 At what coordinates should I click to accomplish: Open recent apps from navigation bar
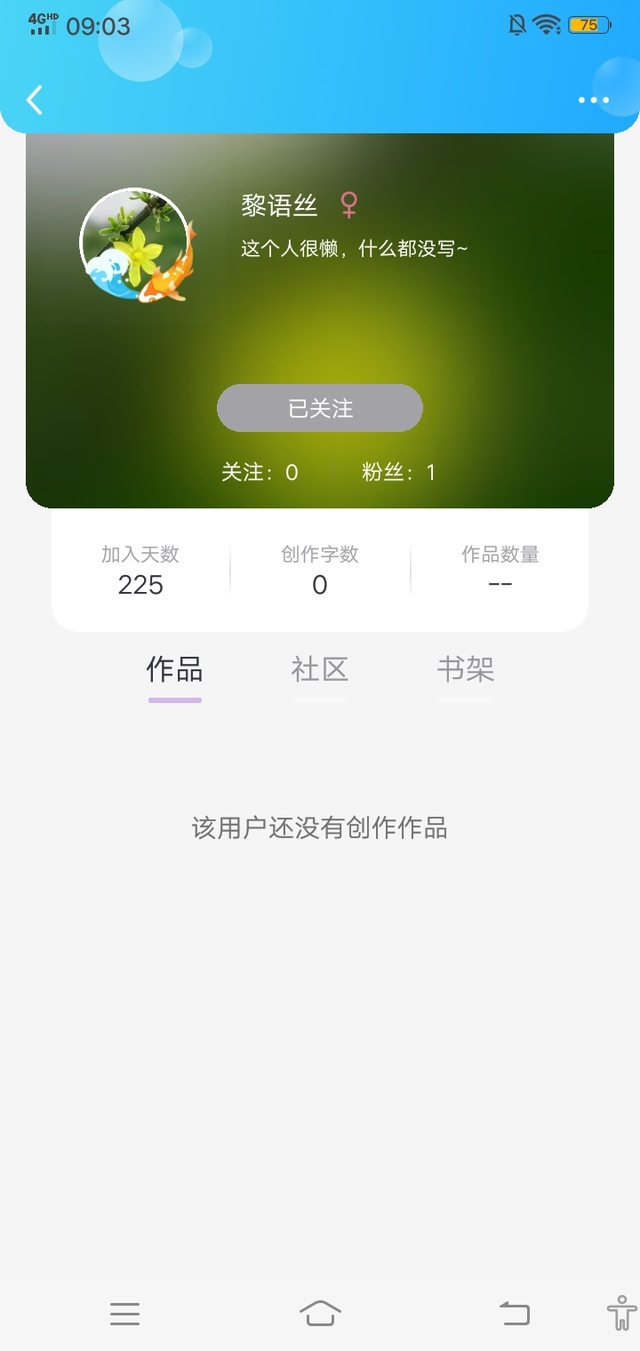point(125,1313)
